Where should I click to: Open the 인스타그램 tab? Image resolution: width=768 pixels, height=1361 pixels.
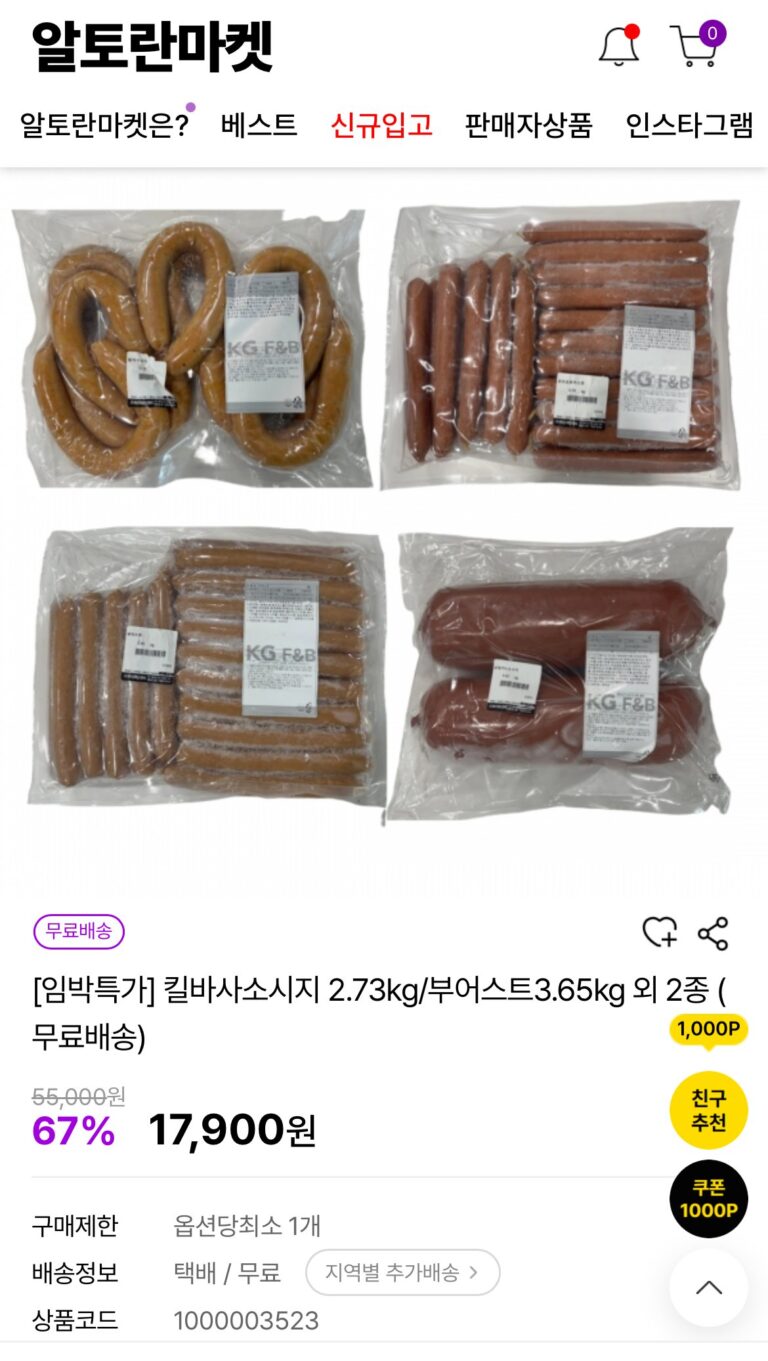[688, 126]
